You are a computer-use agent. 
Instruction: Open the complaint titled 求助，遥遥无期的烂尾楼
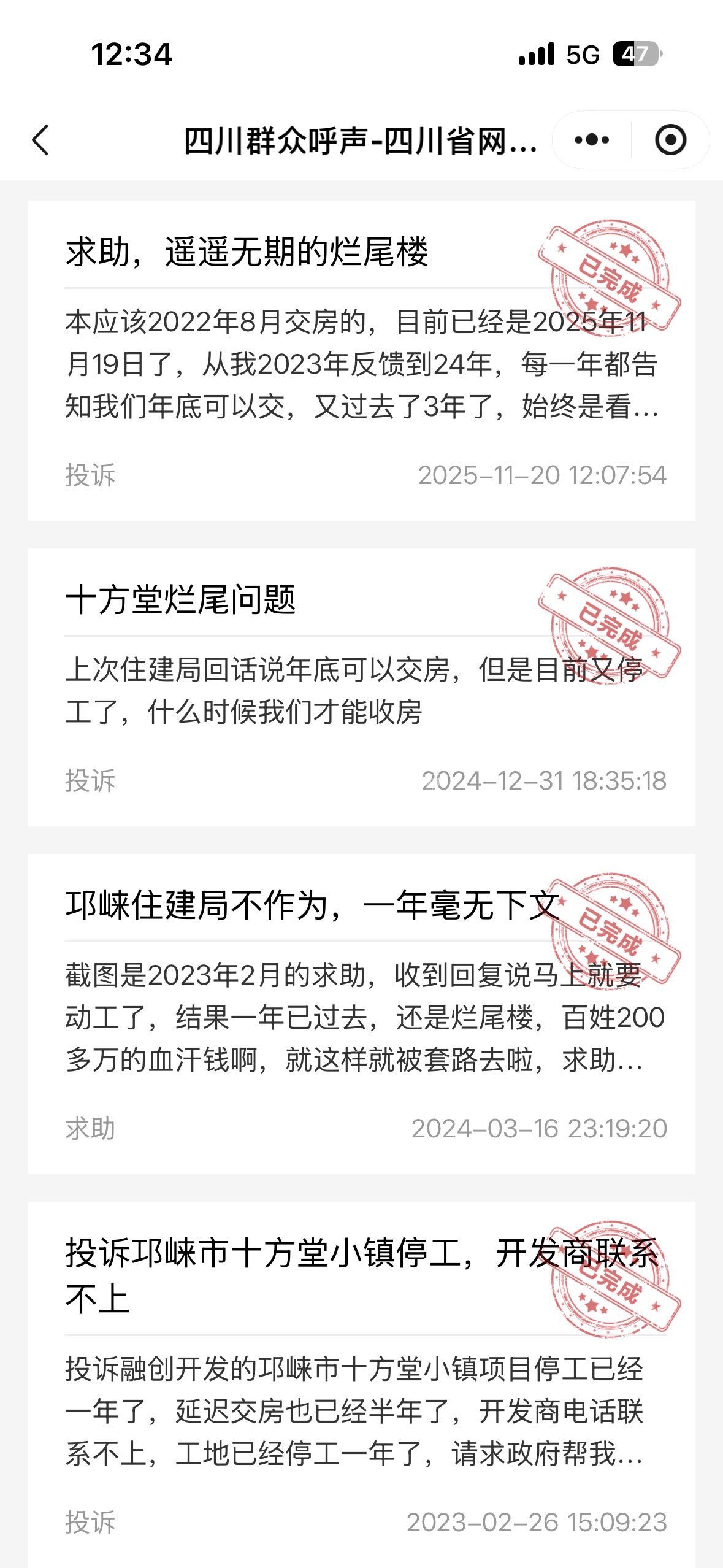pyautogui.click(x=247, y=252)
